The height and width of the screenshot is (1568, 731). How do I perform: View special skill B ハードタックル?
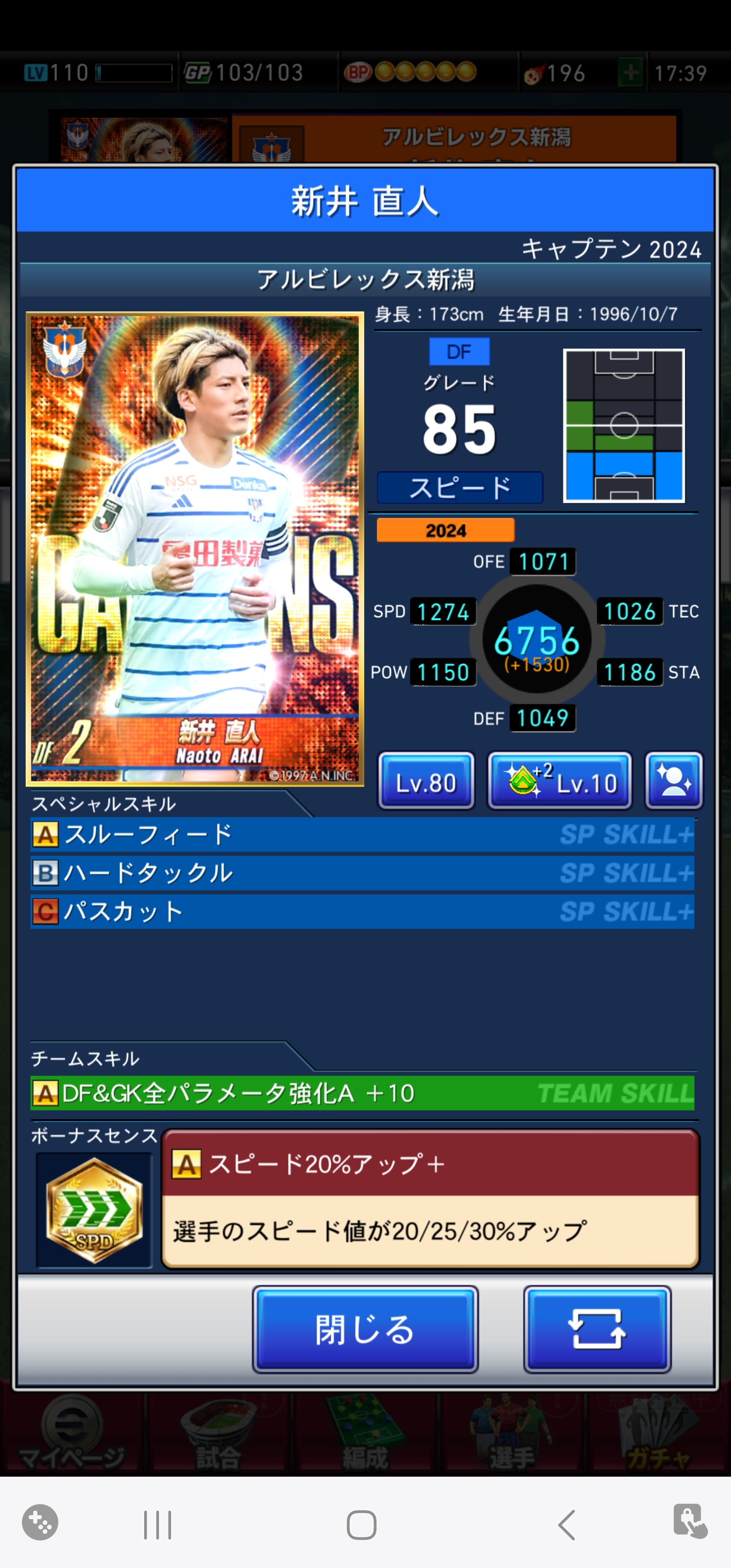(x=362, y=873)
